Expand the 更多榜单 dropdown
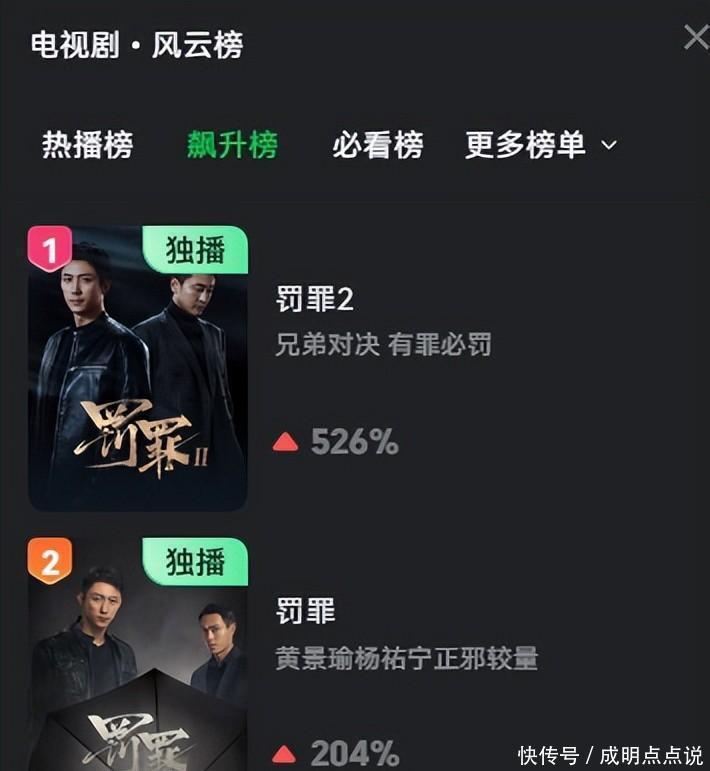 tap(540, 145)
